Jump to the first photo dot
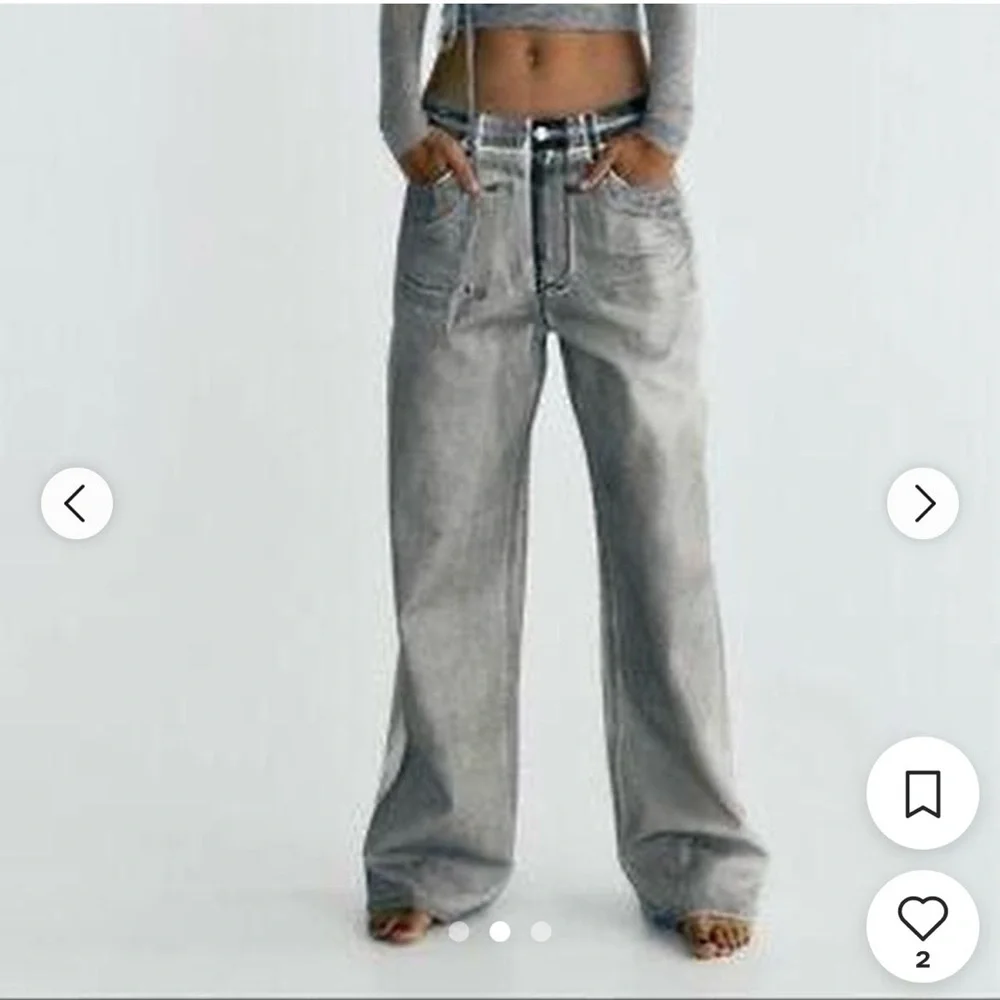Viewport: 1000px width, 1000px height. tap(459, 932)
